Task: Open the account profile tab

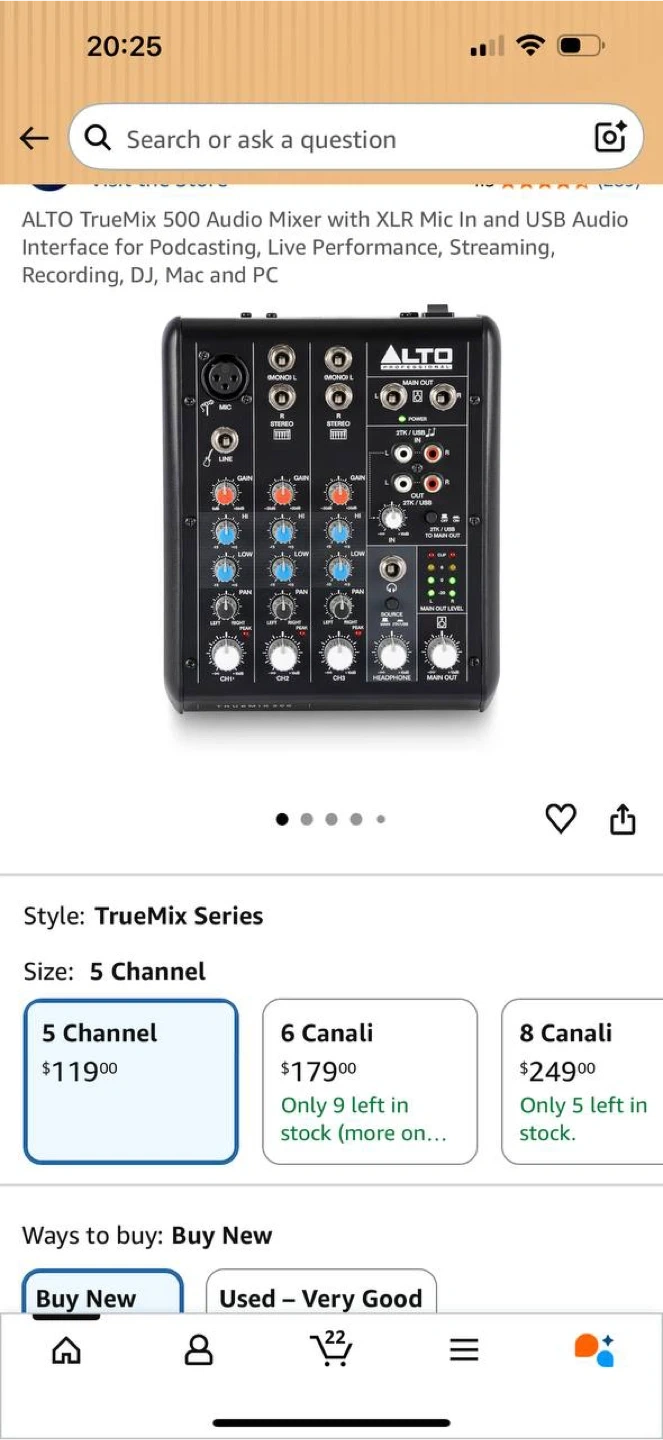Action: [199, 1351]
